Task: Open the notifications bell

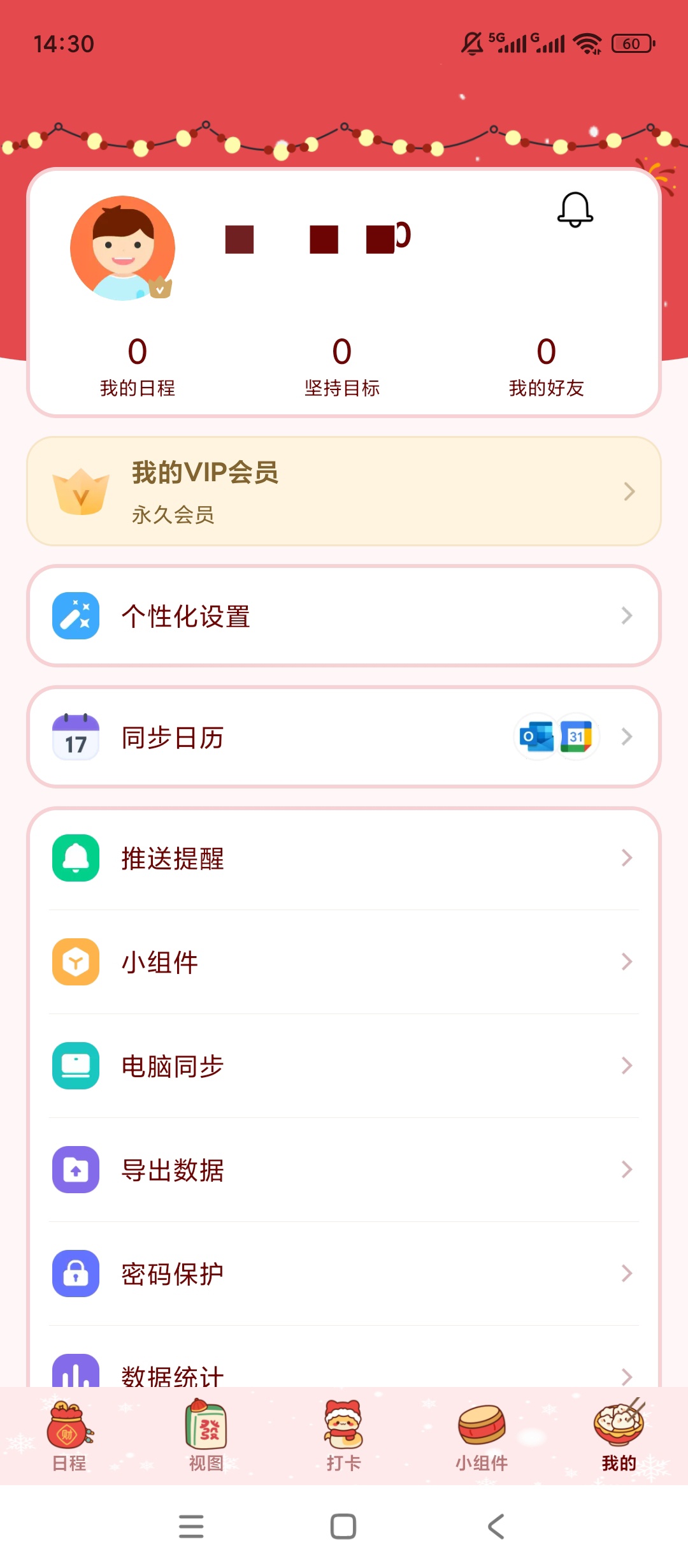Action: (575, 210)
